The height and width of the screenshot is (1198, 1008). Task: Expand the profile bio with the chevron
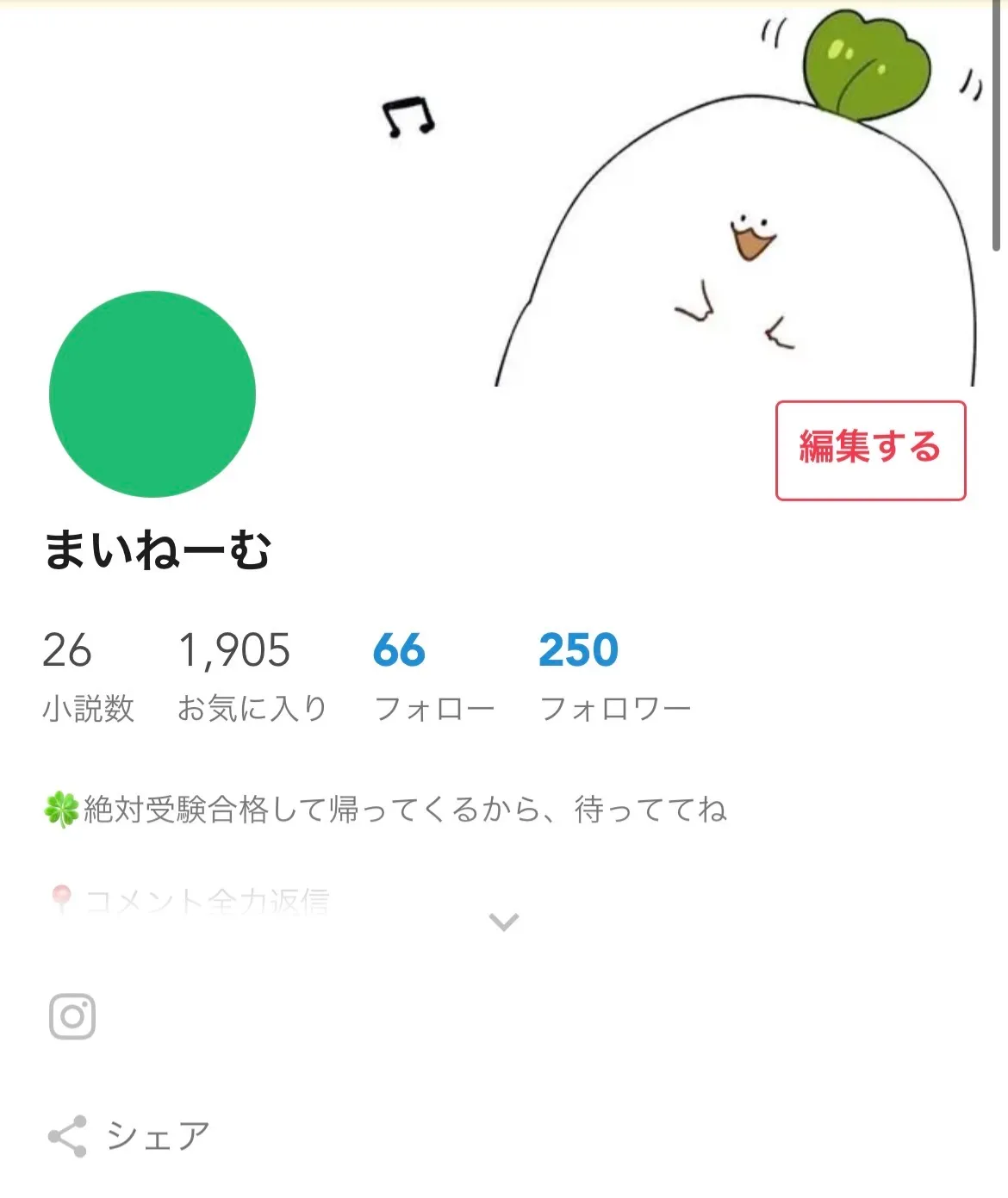pos(503,922)
